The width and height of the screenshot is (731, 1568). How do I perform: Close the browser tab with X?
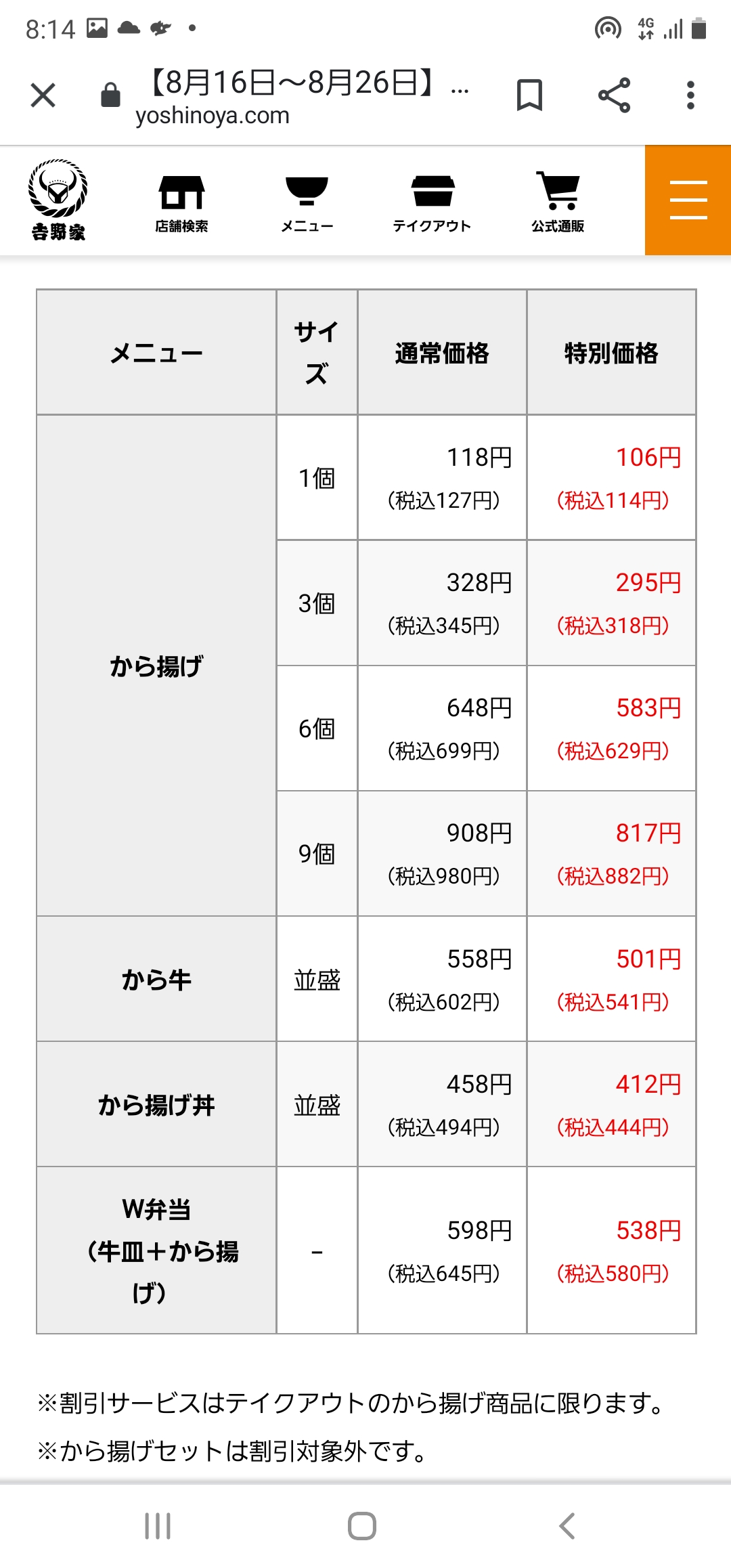click(43, 95)
